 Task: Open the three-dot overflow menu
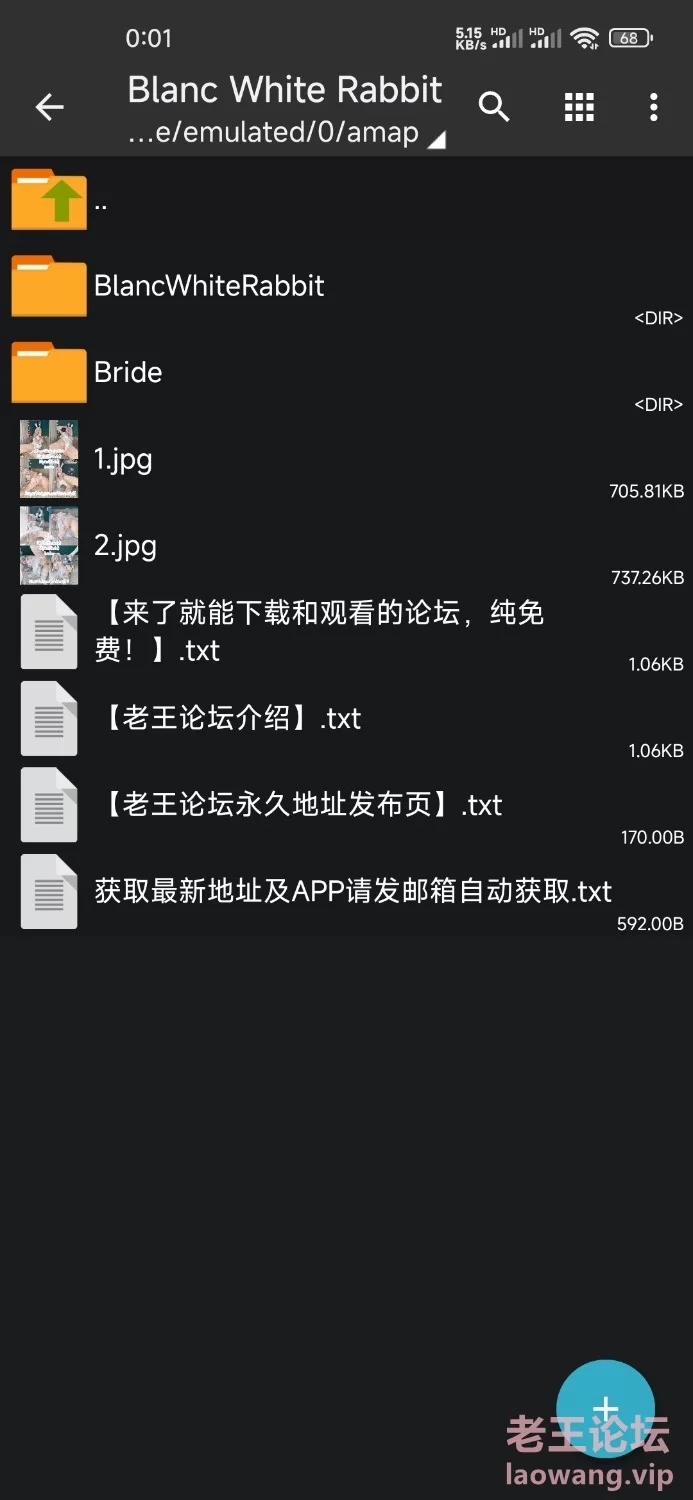pyautogui.click(x=653, y=107)
